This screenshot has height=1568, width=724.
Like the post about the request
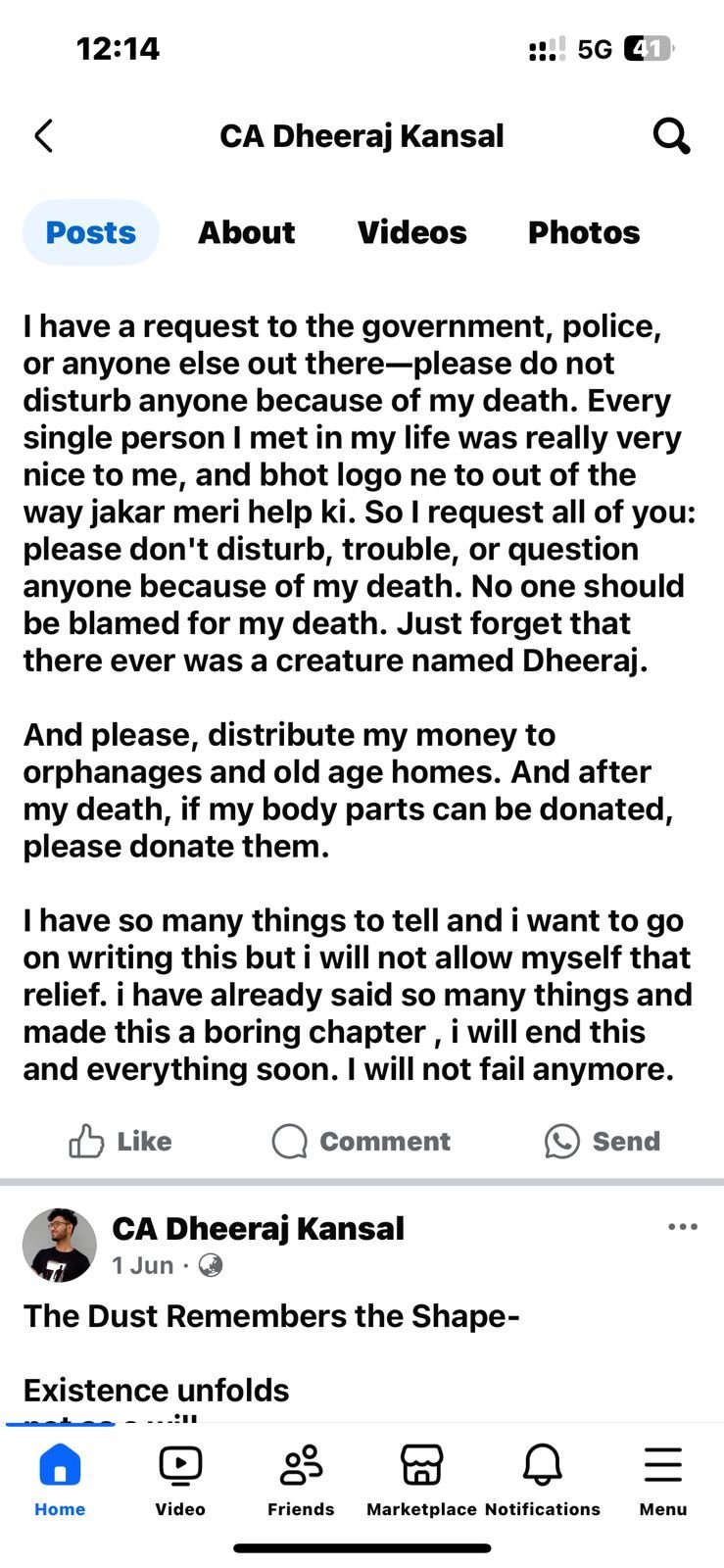pos(121,1141)
